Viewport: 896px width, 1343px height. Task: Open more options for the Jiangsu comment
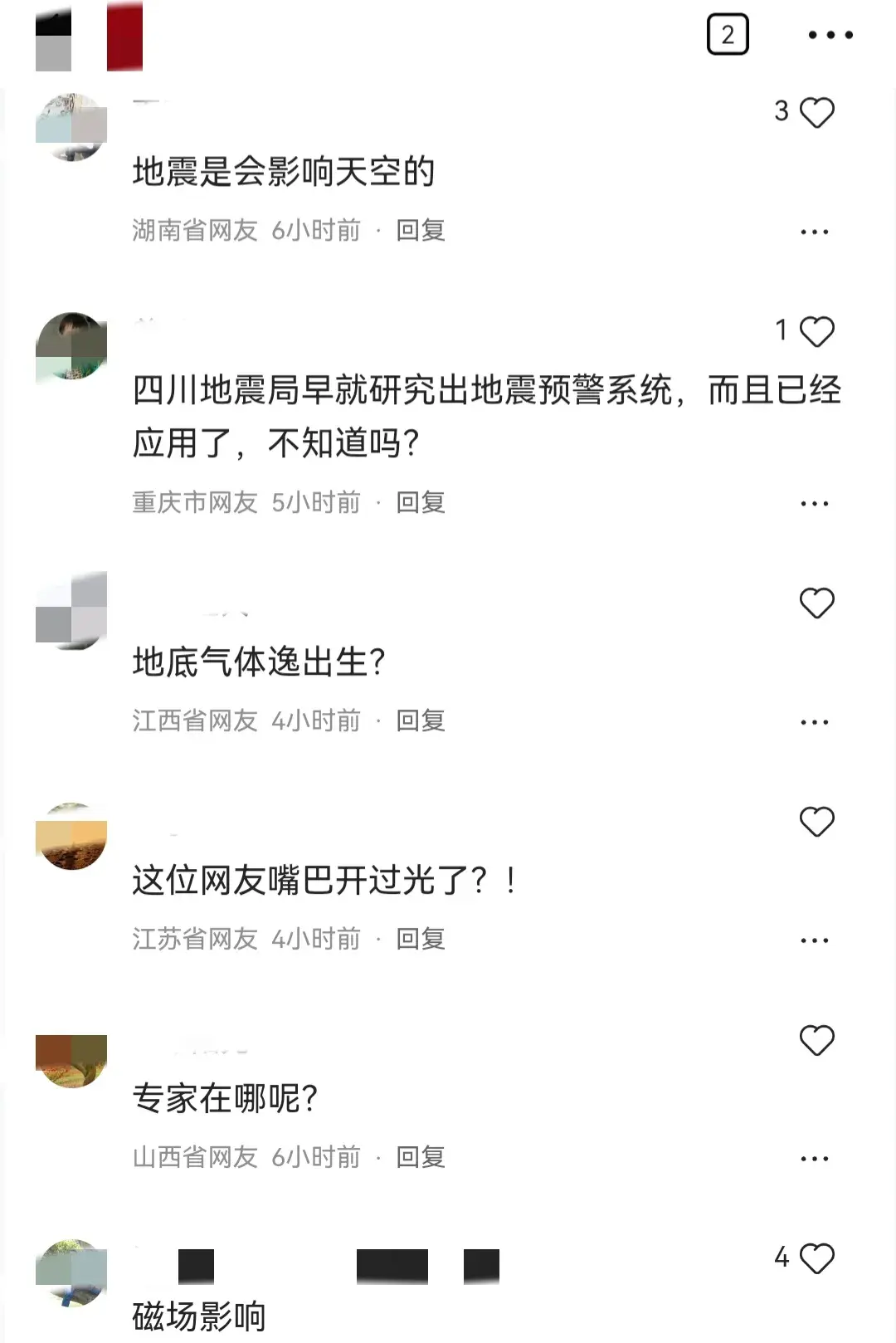coord(815,939)
